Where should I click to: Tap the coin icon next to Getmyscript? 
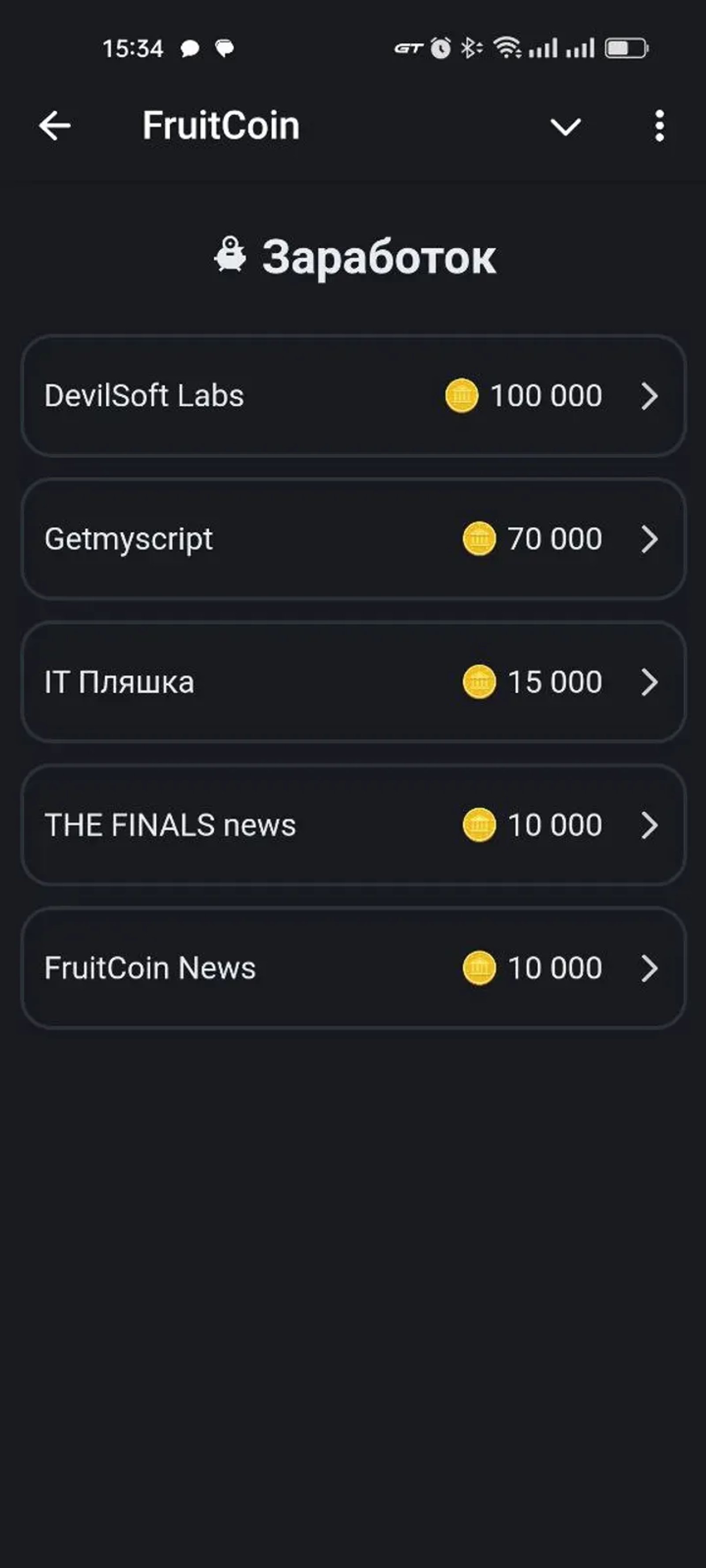[x=481, y=538]
